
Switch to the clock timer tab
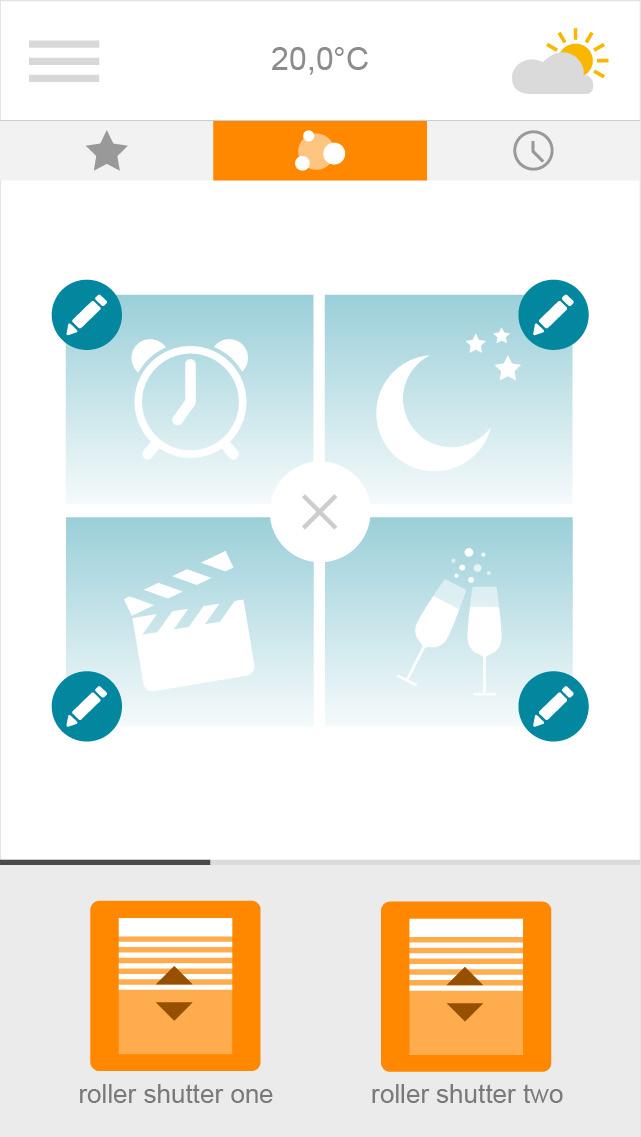(x=533, y=152)
